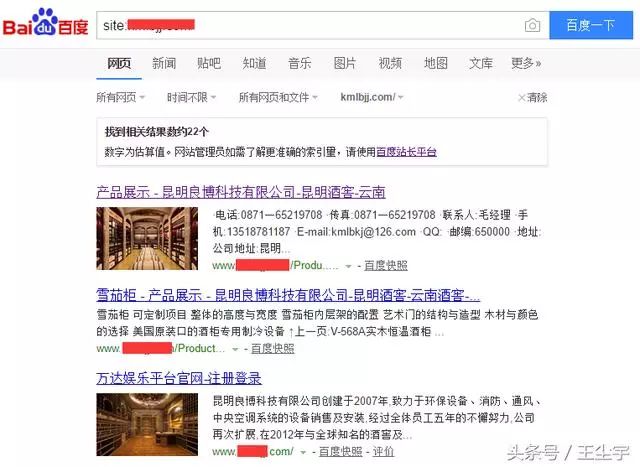Open result 雪茄柜 - 产品展示
This screenshot has width=640, height=467.
[287, 296]
